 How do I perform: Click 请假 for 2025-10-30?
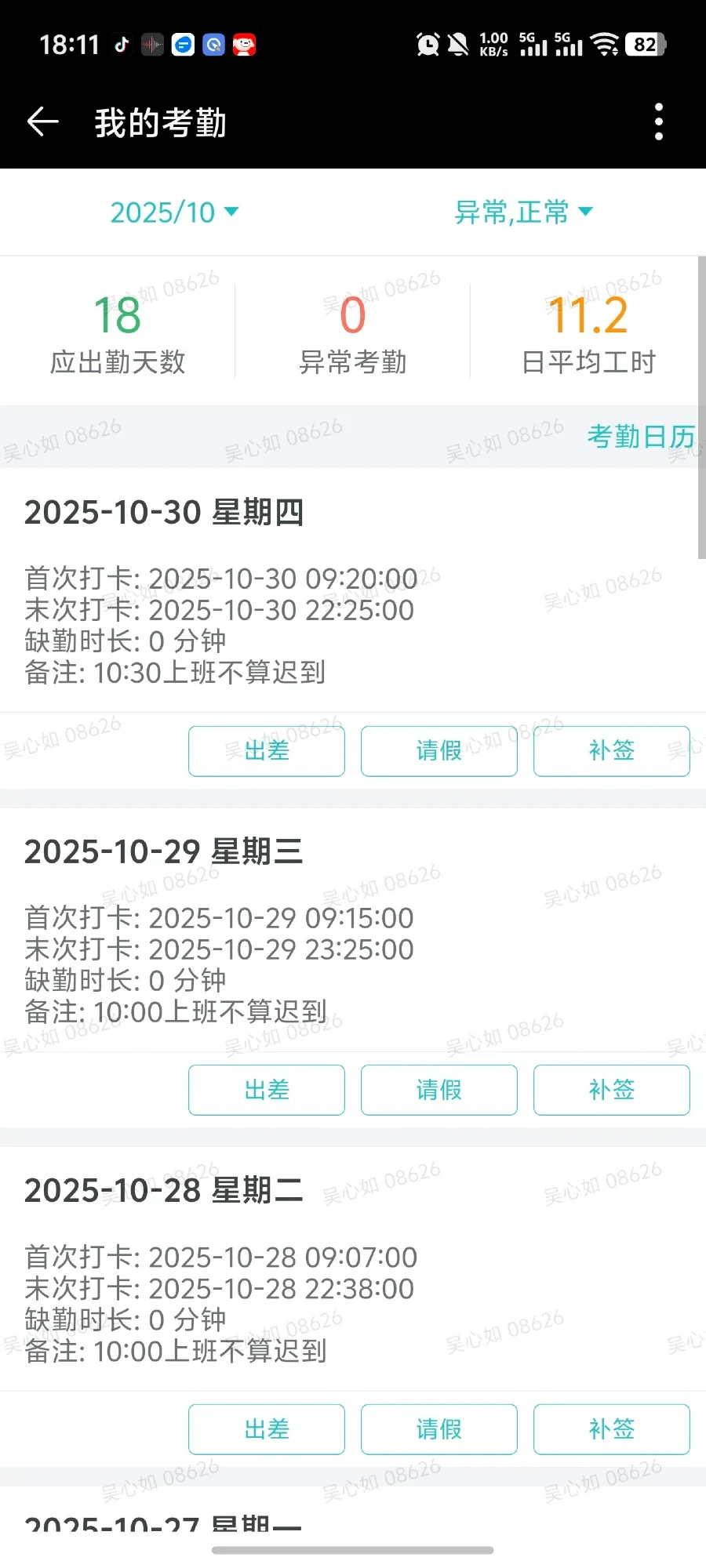(439, 751)
